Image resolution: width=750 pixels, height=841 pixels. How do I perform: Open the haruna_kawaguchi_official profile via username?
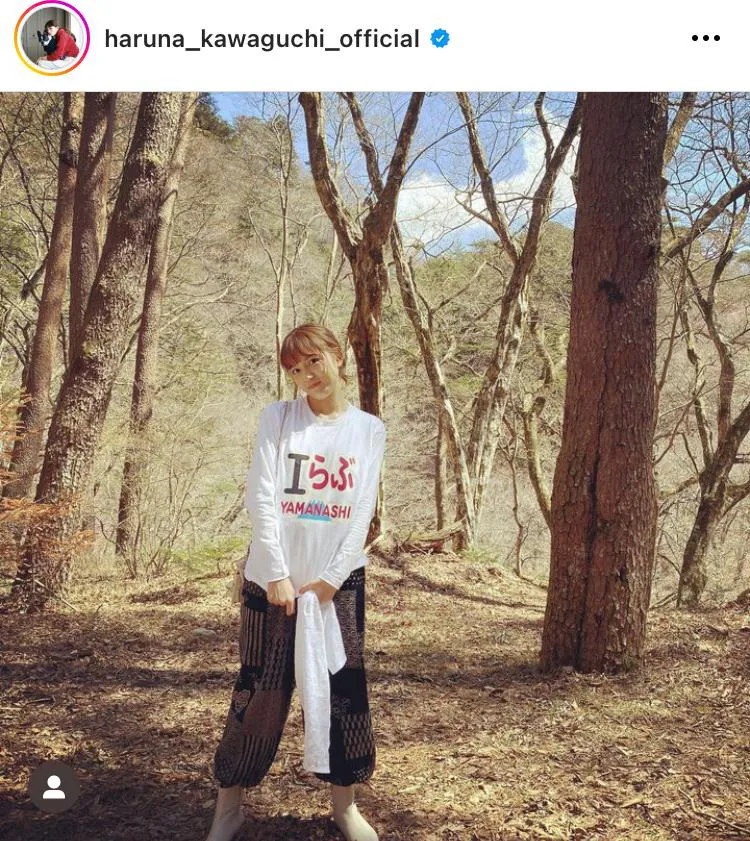tap(262, 39)
